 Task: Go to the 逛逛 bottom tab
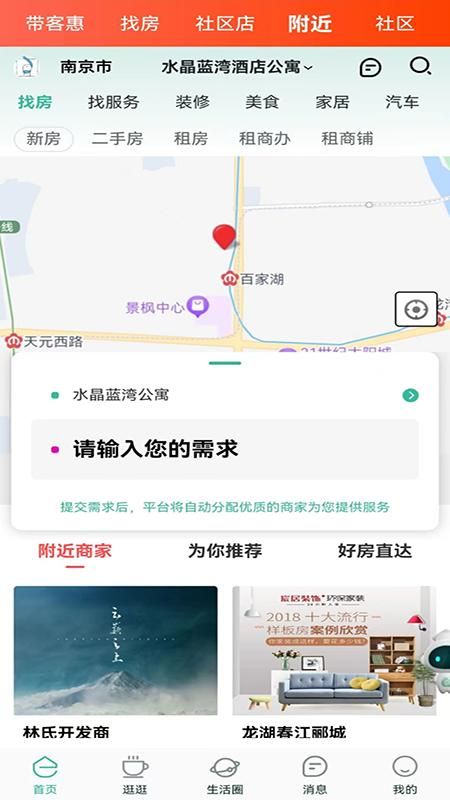(135, 774)
